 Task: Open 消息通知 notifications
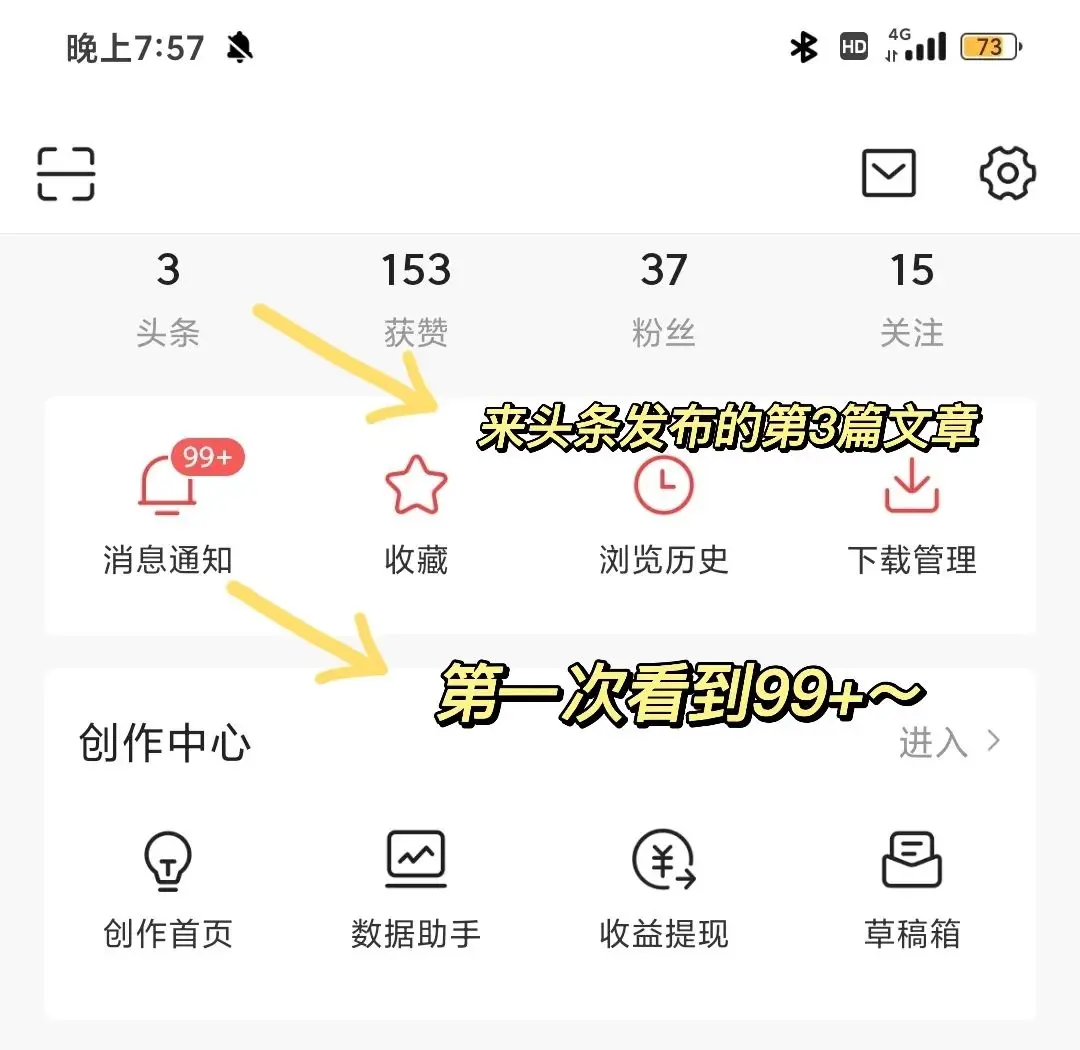click(x=168, y=515)
